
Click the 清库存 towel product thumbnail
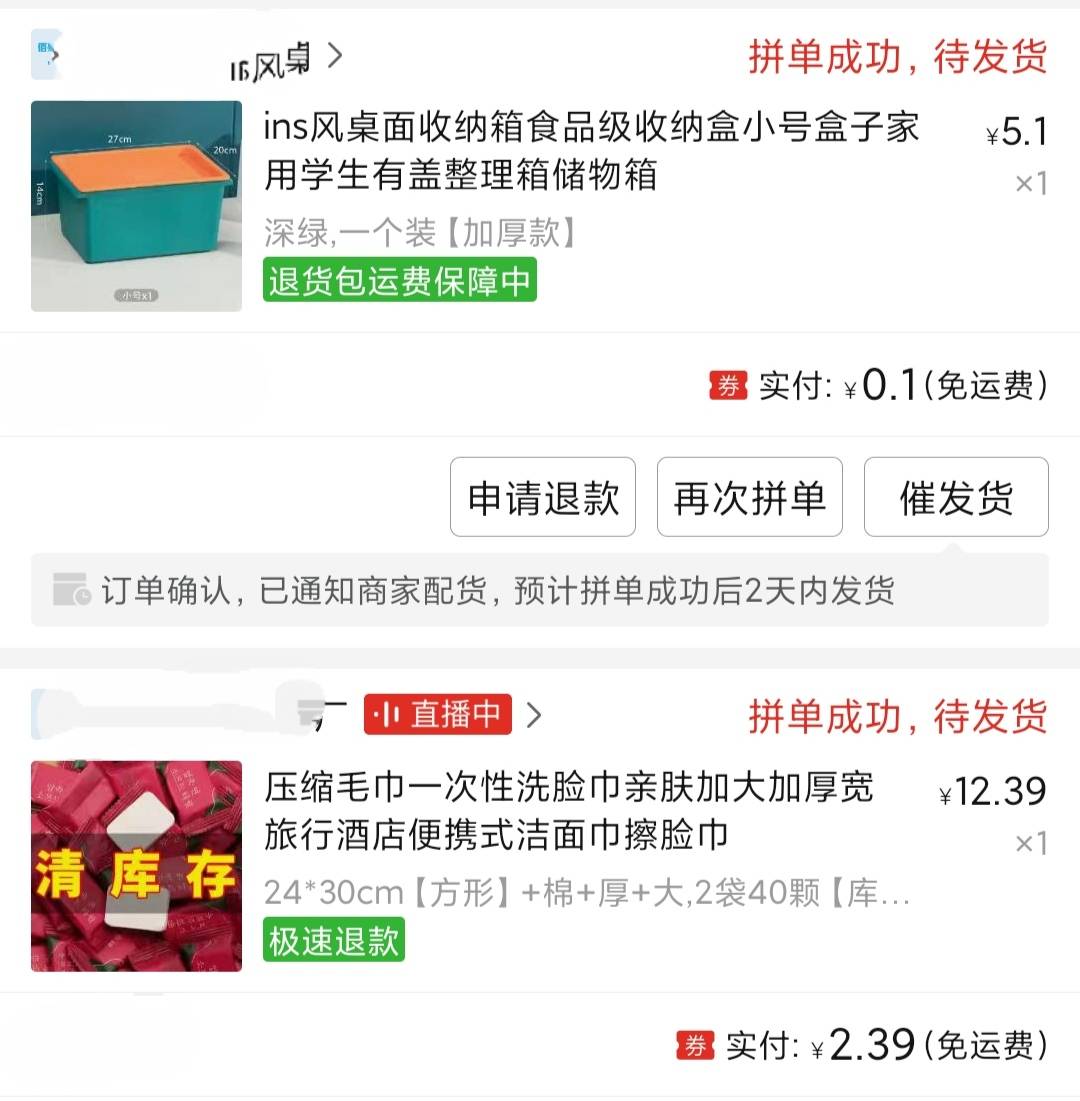click(x=136, y=865)
